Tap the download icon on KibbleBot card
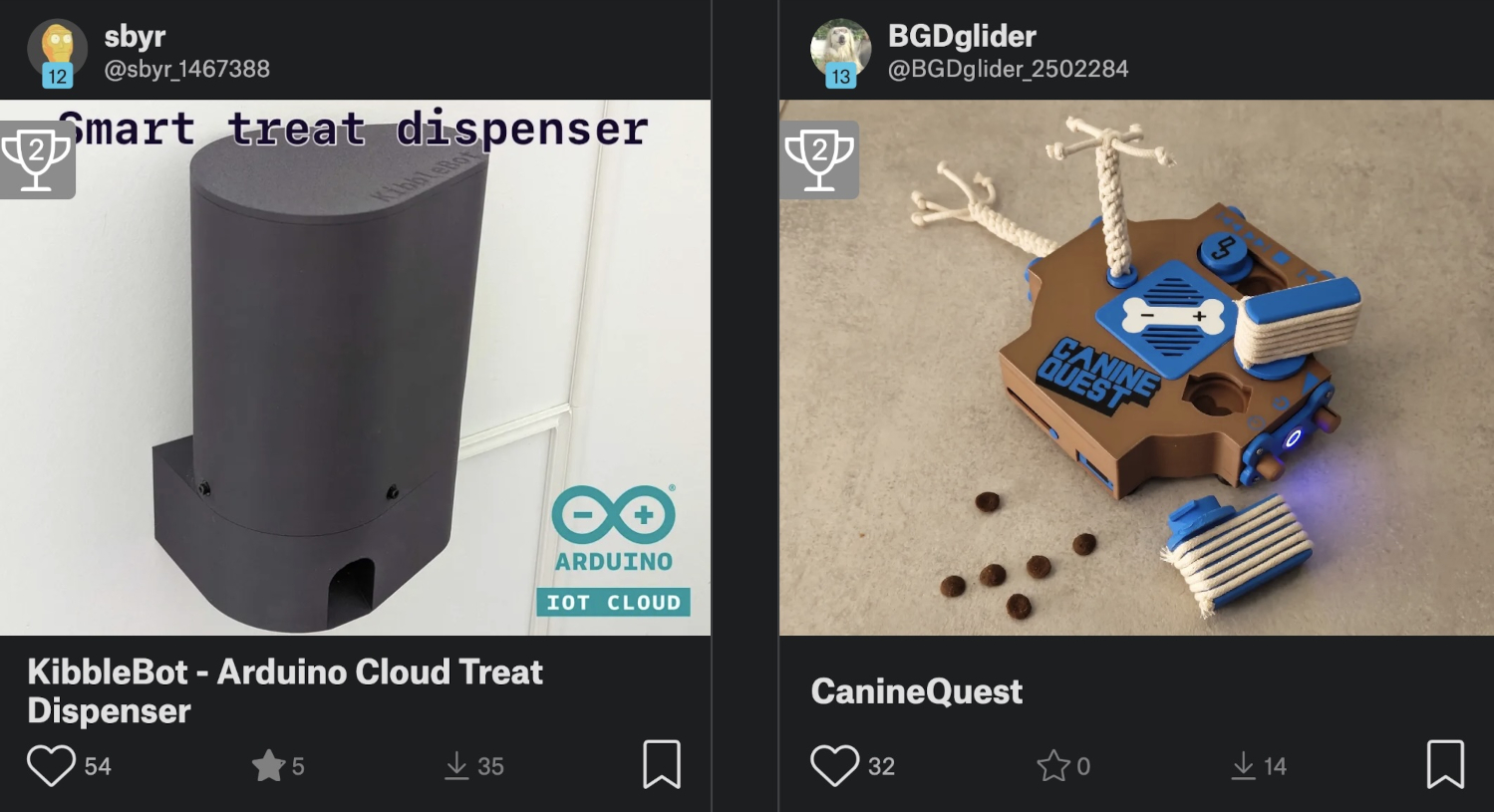1494x812 pixels. (x=456, y=765)
